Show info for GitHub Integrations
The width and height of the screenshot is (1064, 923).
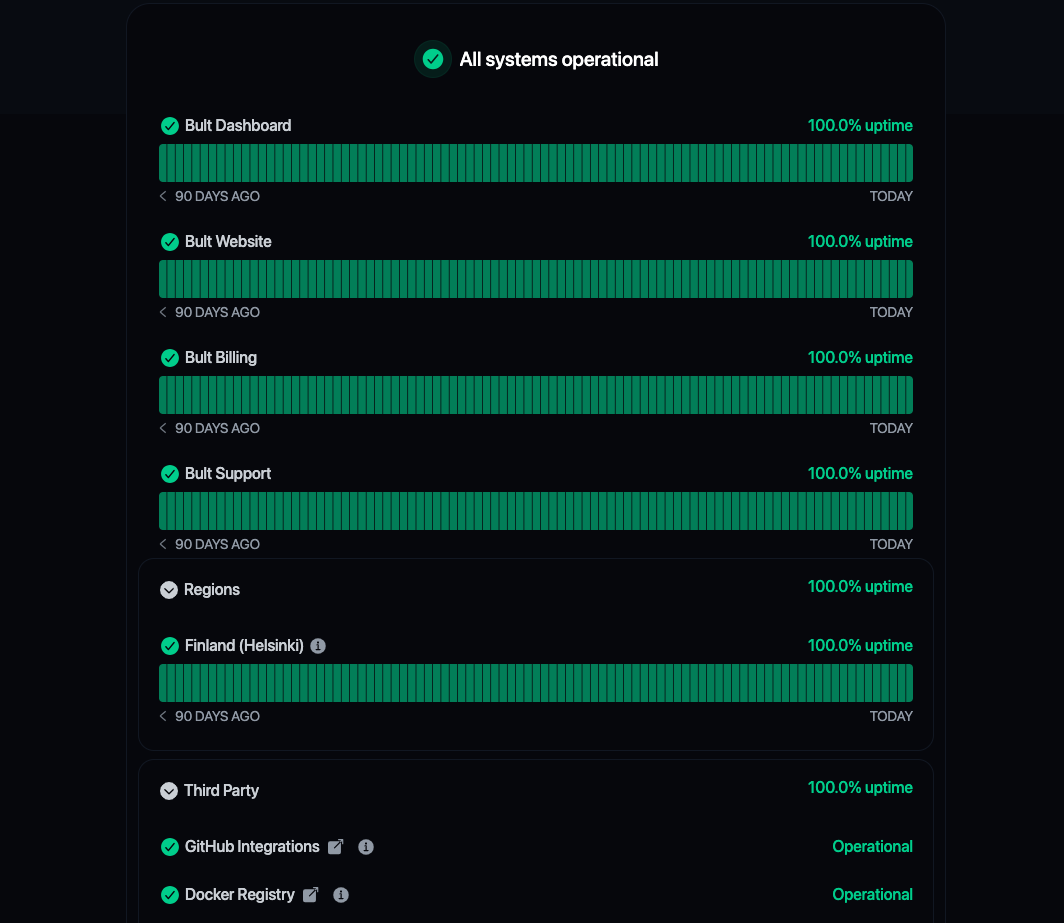(x=366, y=847)
